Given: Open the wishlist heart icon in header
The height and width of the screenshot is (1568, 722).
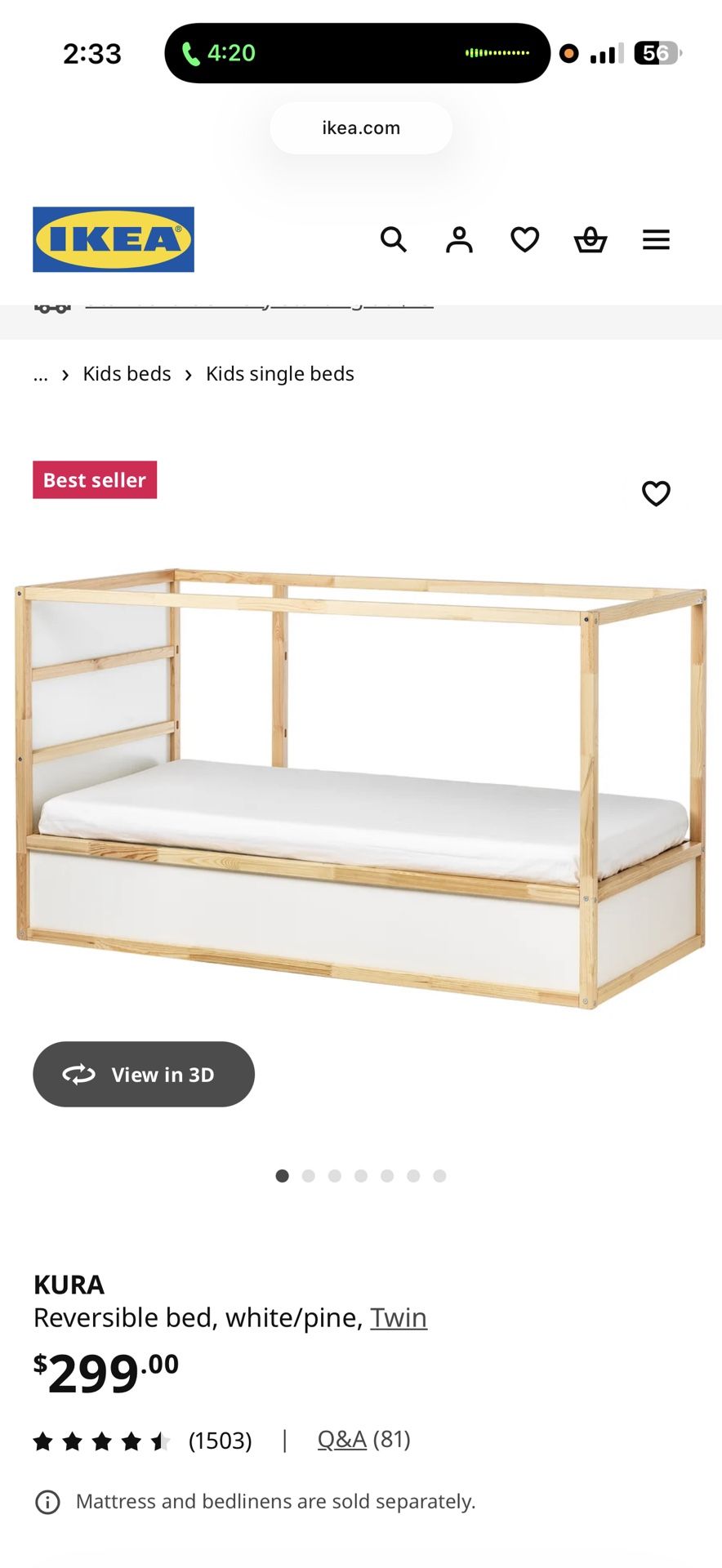Looking at the screenshot, I should click(x=524, y=239).
